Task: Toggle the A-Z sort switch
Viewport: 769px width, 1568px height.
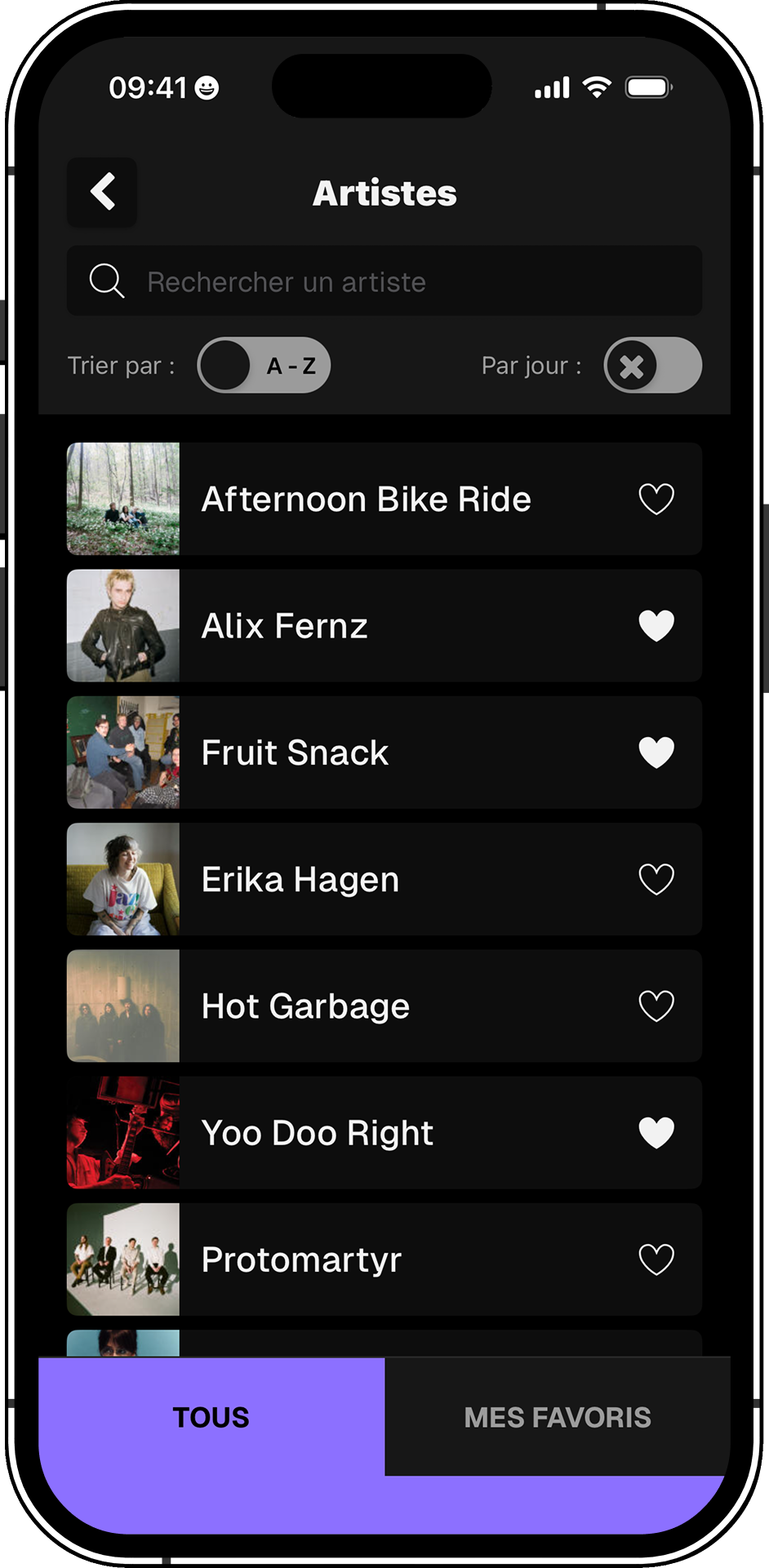Action: (x=264, y=366)
